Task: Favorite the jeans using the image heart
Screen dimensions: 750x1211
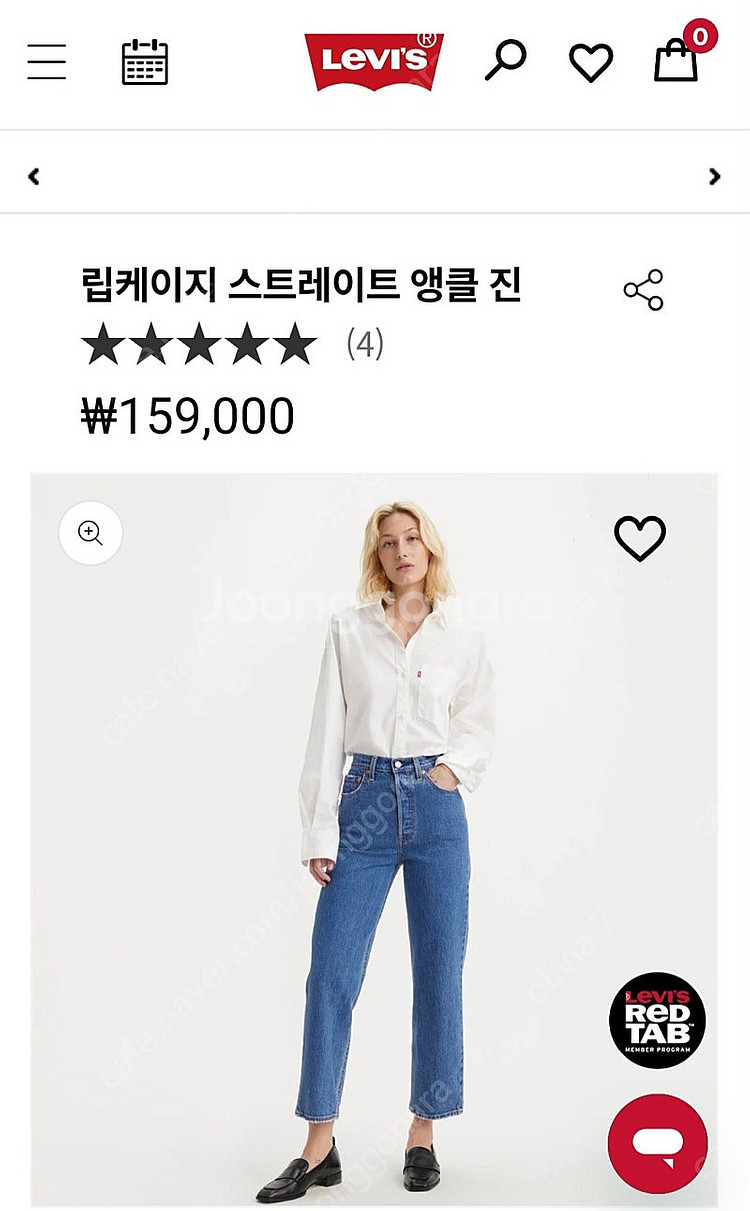Action: point(639,536)
